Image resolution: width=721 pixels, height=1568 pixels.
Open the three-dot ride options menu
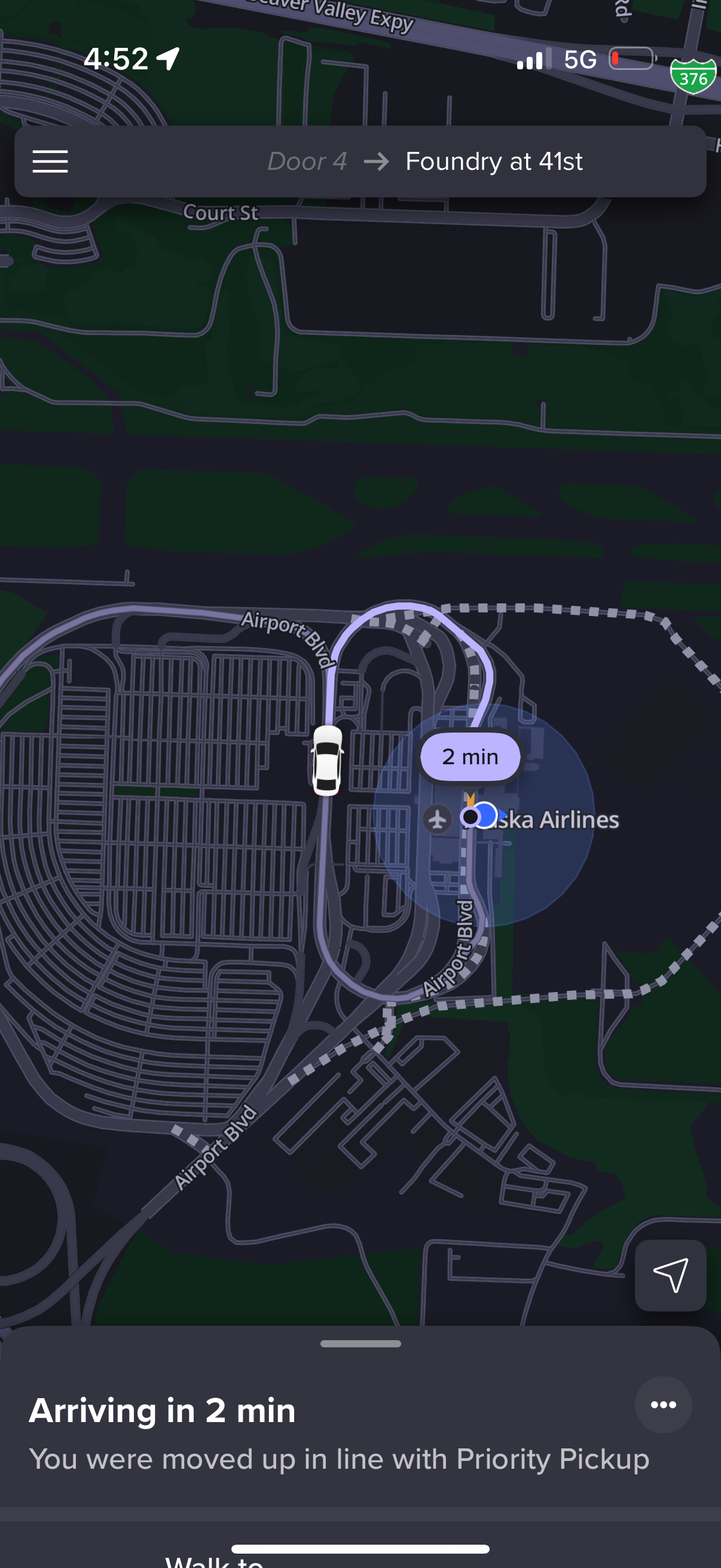coord(663,1405)
